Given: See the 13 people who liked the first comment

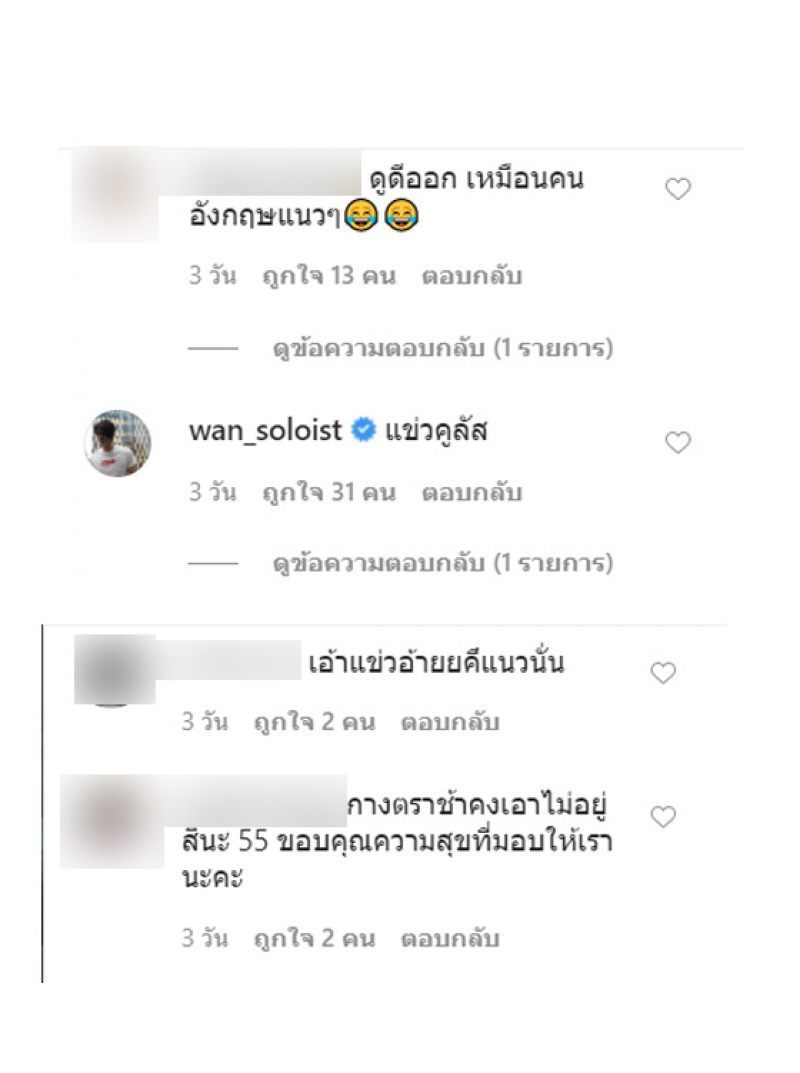Looking at the screenshot, I should (328, 276).
